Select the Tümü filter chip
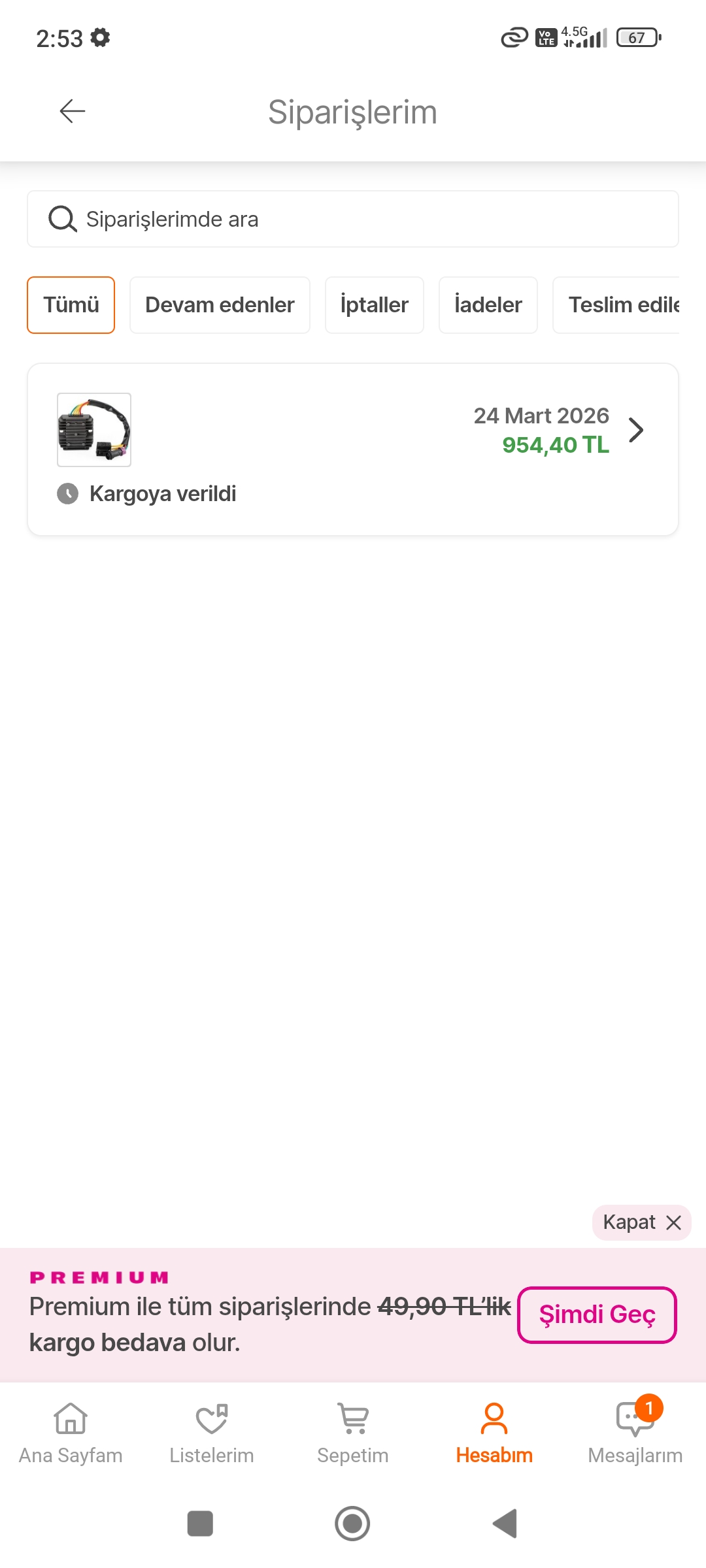The width and height of the screenshot is (706, 1568). tap(71, 305)
